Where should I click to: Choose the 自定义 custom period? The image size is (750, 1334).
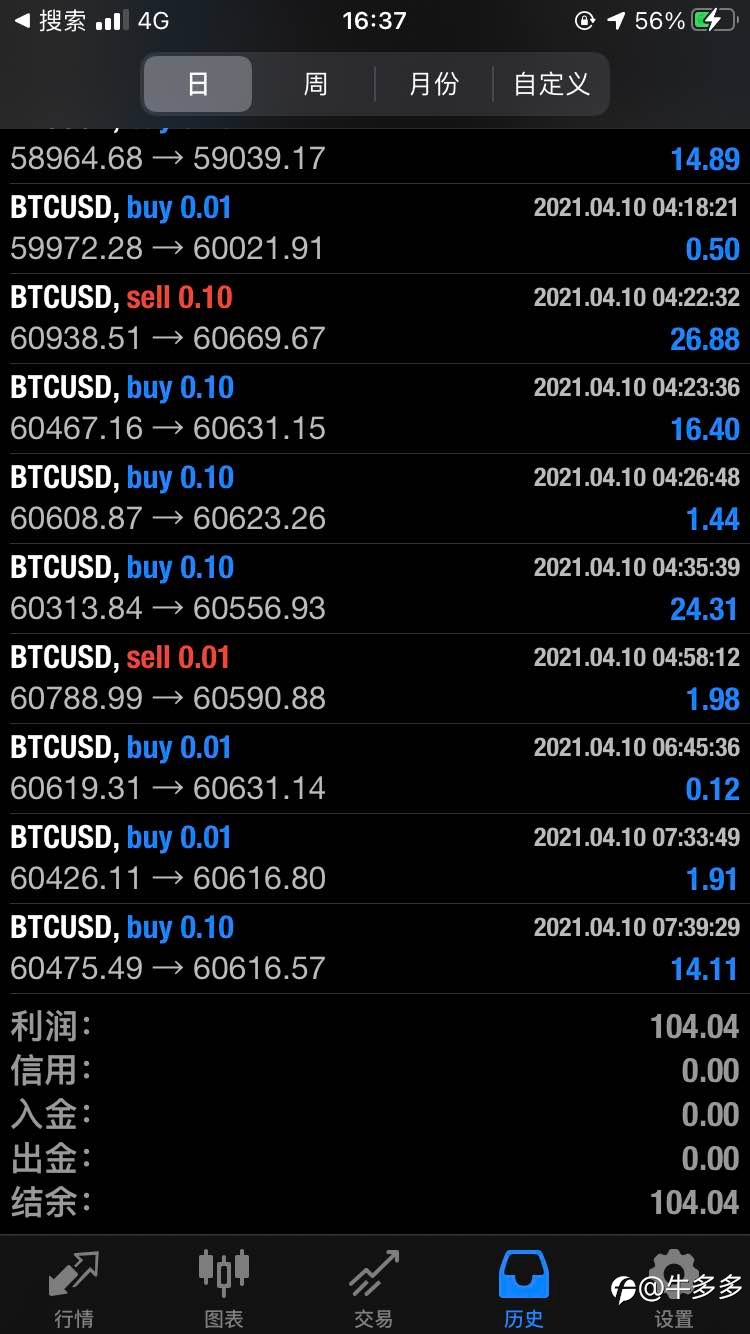pyautogui.click(x=551, y=84)
